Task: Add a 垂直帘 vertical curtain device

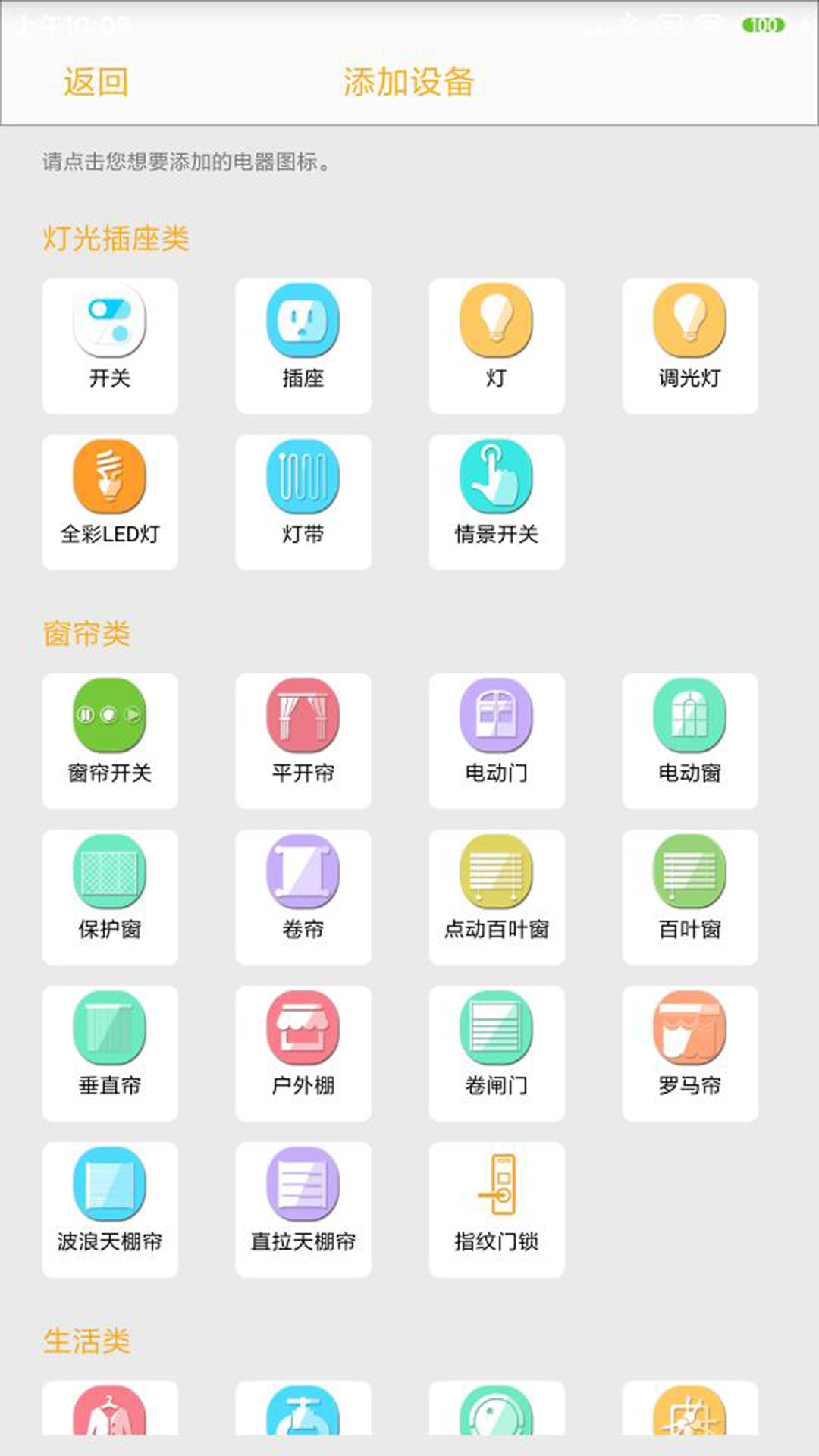Action: 110,1052
